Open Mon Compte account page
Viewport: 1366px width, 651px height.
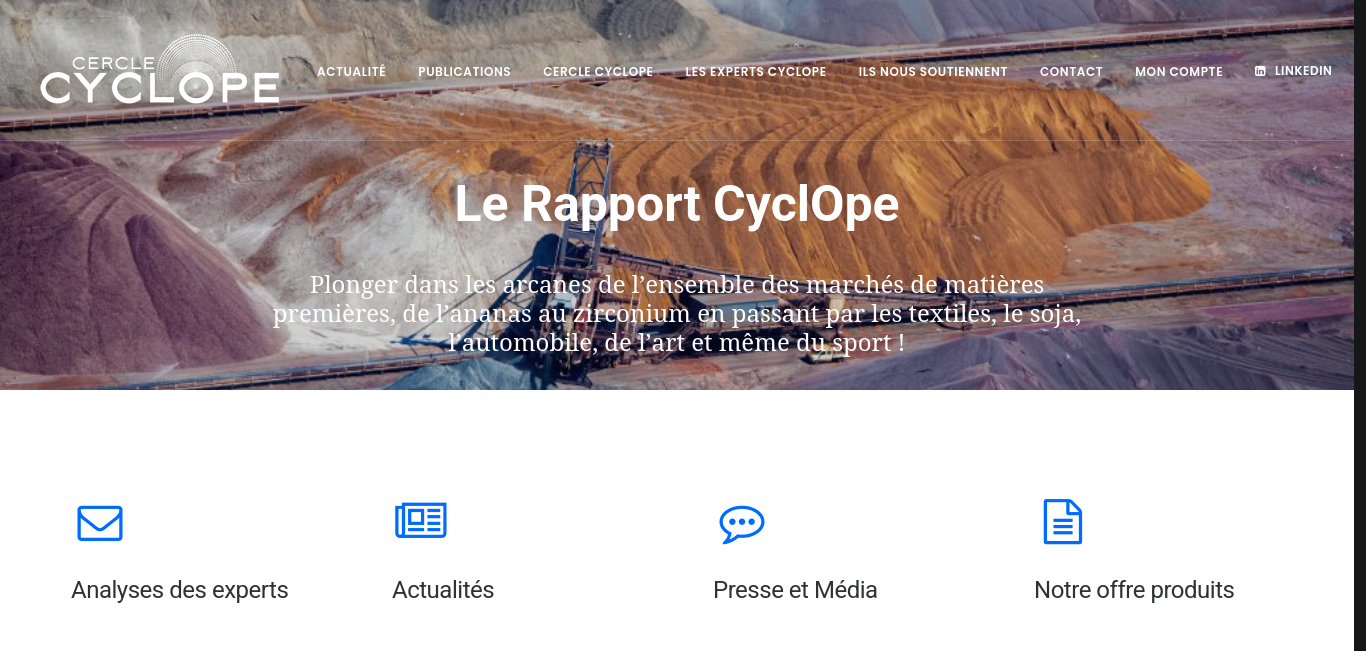click(1178, 72)
